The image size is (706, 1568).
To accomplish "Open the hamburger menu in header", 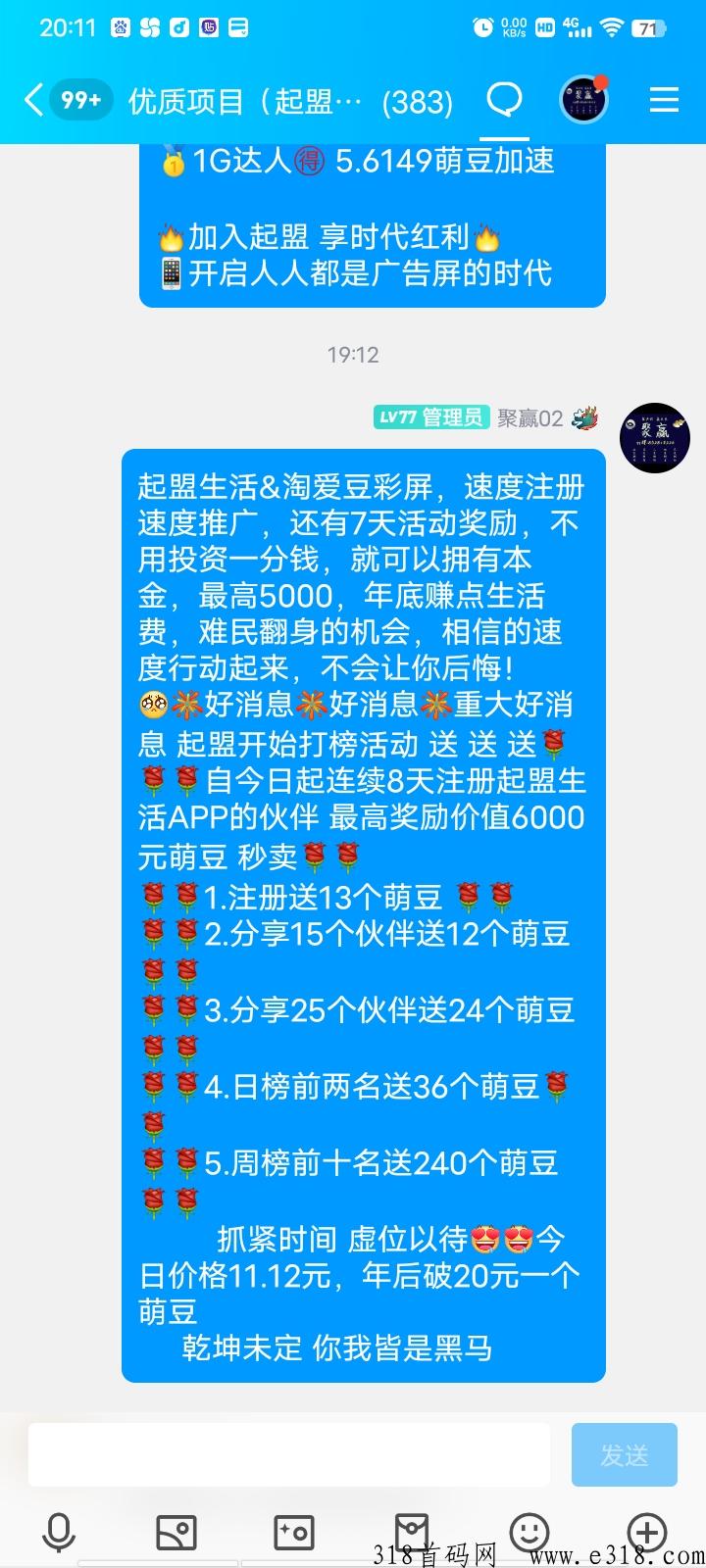I will (665, 100).
